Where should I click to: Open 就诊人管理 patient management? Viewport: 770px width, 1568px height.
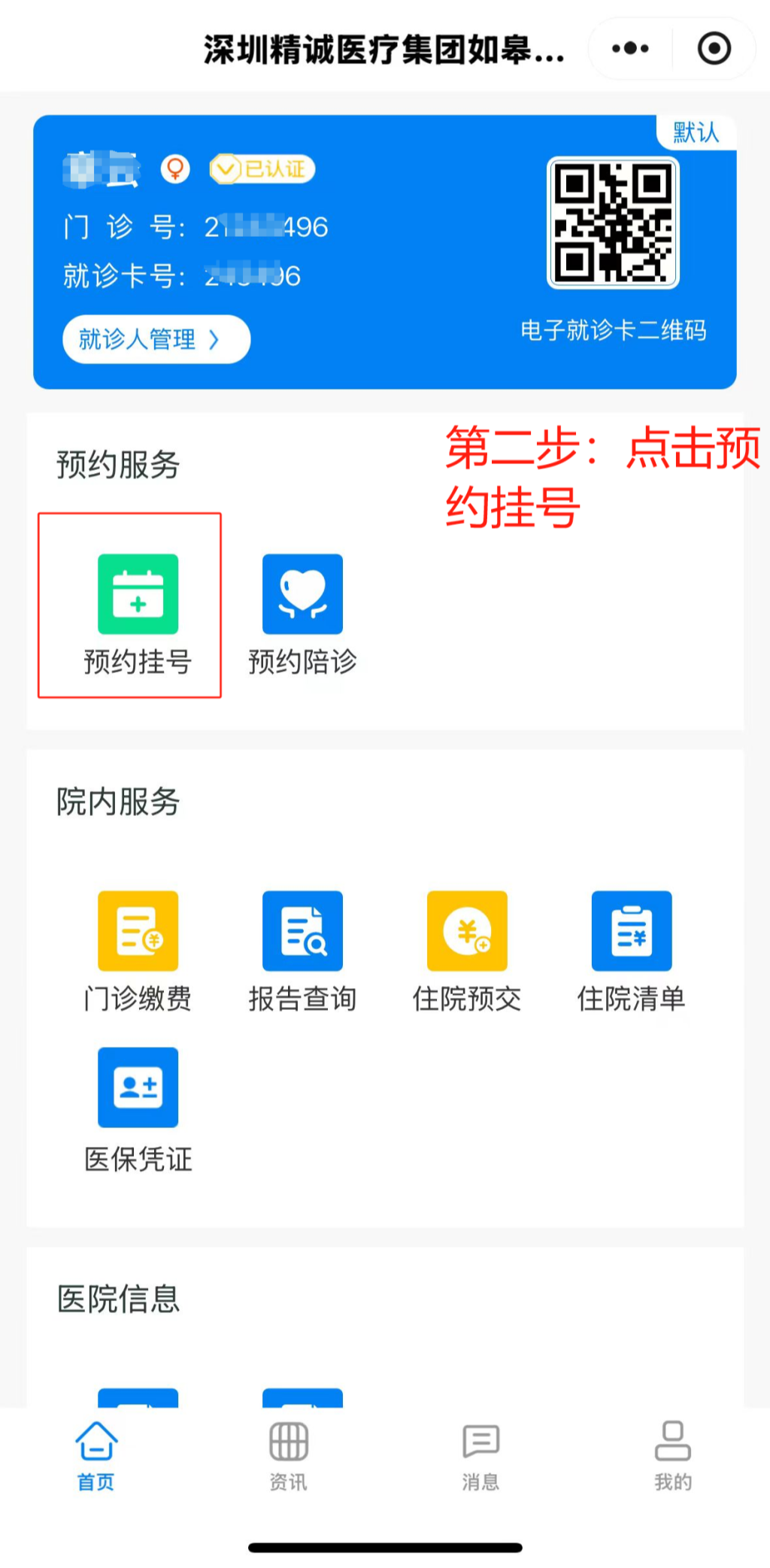pos(156,339)
